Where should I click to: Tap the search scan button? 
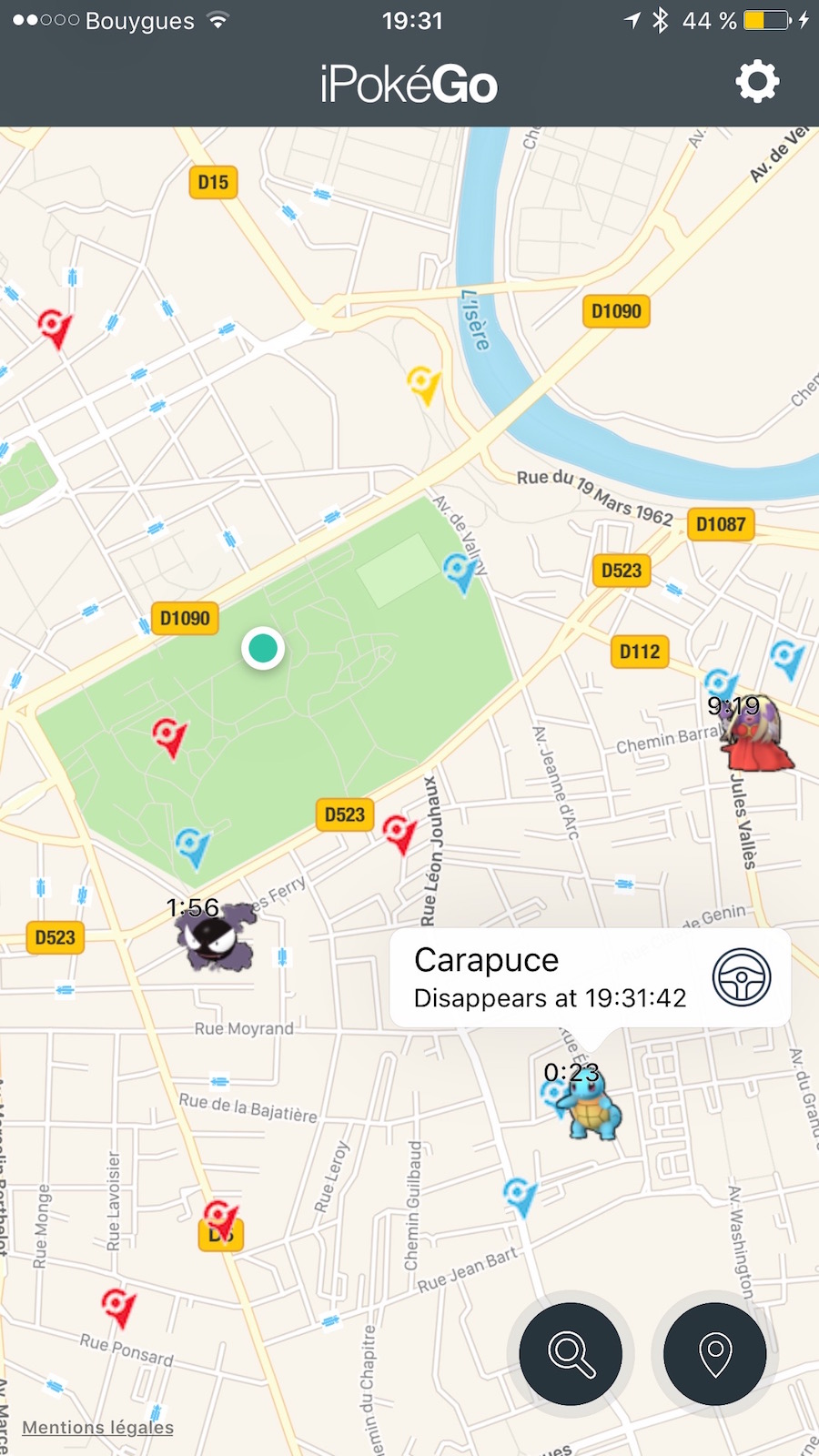pyautogui.click(x=571, y=1353)
